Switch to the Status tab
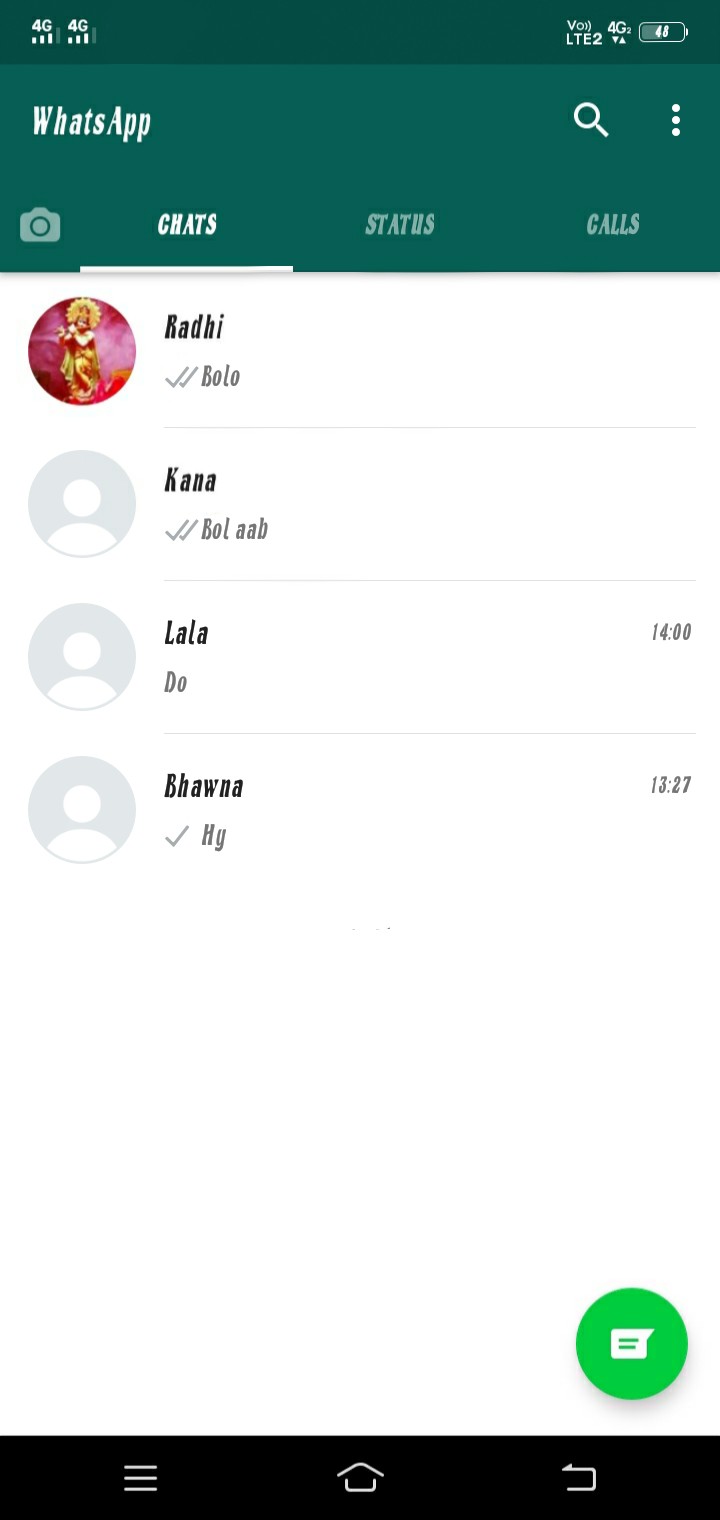Image resolution: width=720 pixels, height=1520 pixels. coord(400,225)
